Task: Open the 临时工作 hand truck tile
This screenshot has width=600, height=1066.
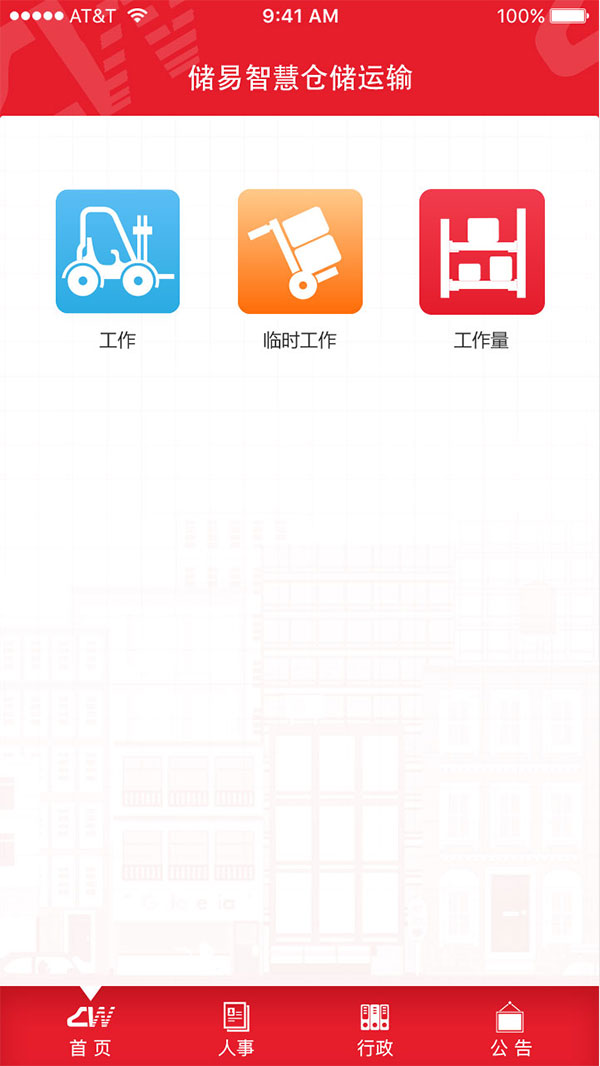Action: (300, 252)
